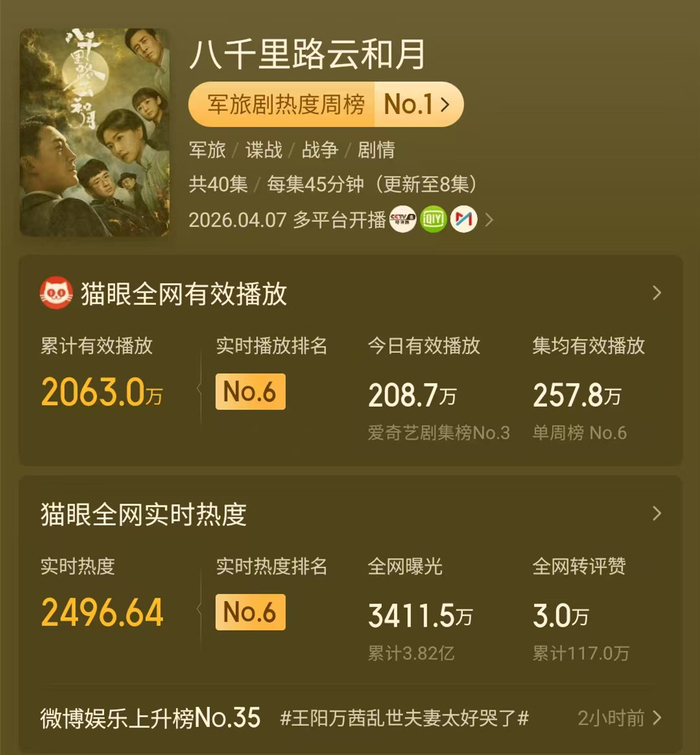This screenshot has width=700, height=755.
Task: Open 猫眼全网实时热度 details
Action: pyautogui.click(x=656, y=514)
